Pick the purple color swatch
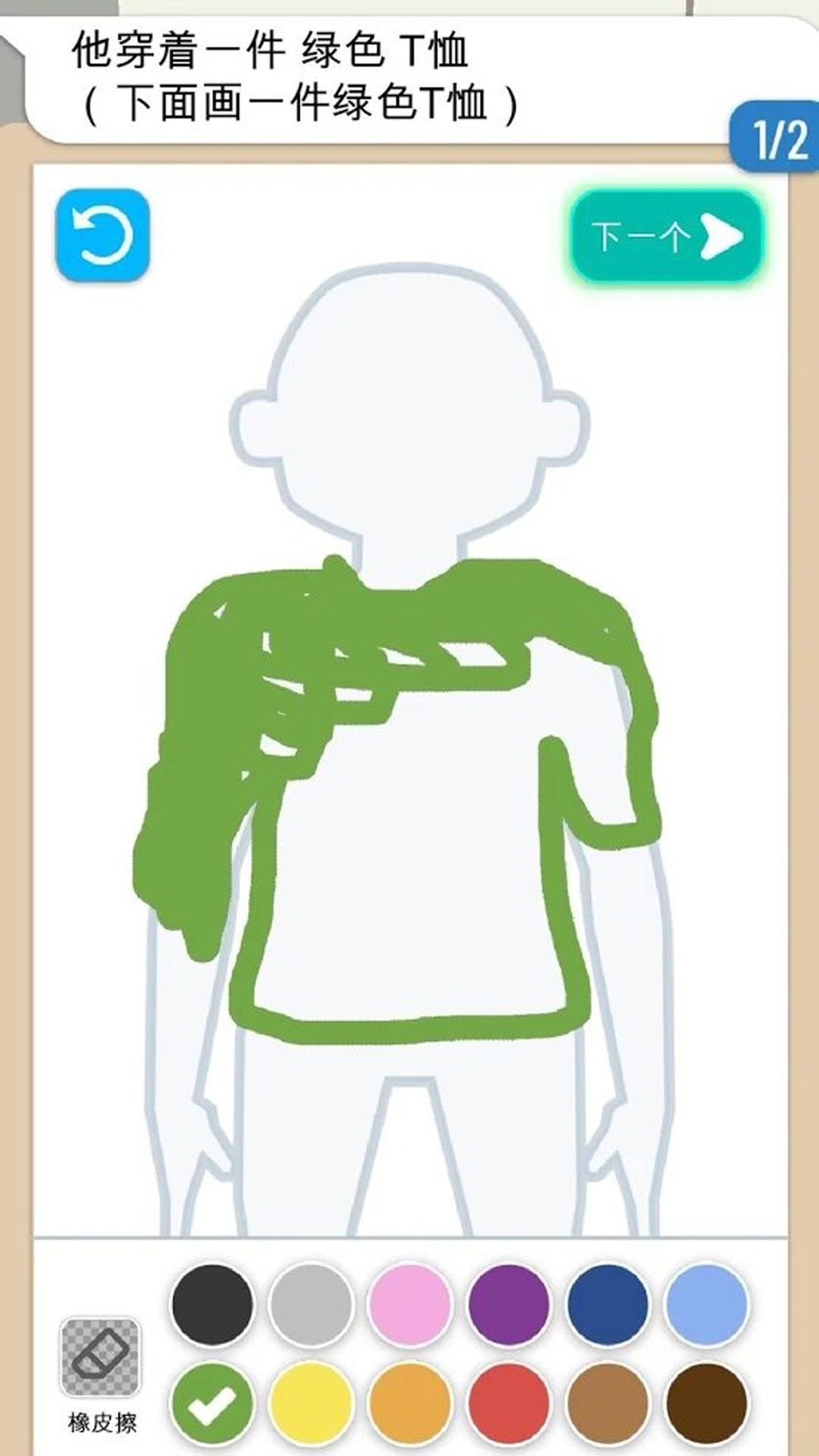The height and width of the screenshot is (1456, 819). pos(509,1304)
